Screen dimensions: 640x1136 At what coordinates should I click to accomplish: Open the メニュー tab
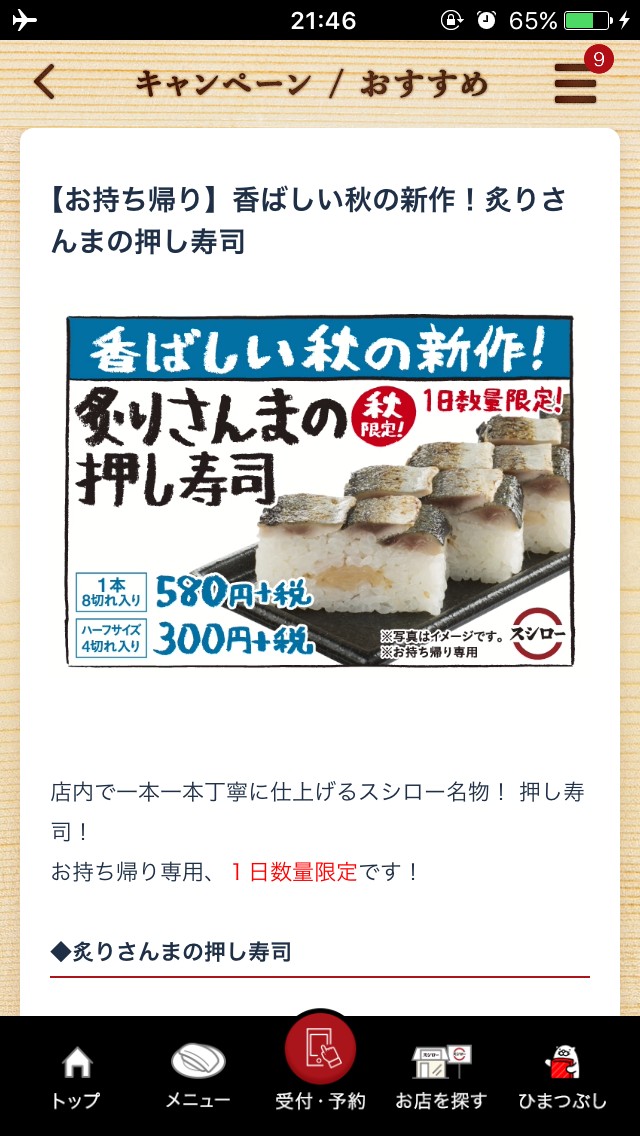click(x=198, y=1077)
